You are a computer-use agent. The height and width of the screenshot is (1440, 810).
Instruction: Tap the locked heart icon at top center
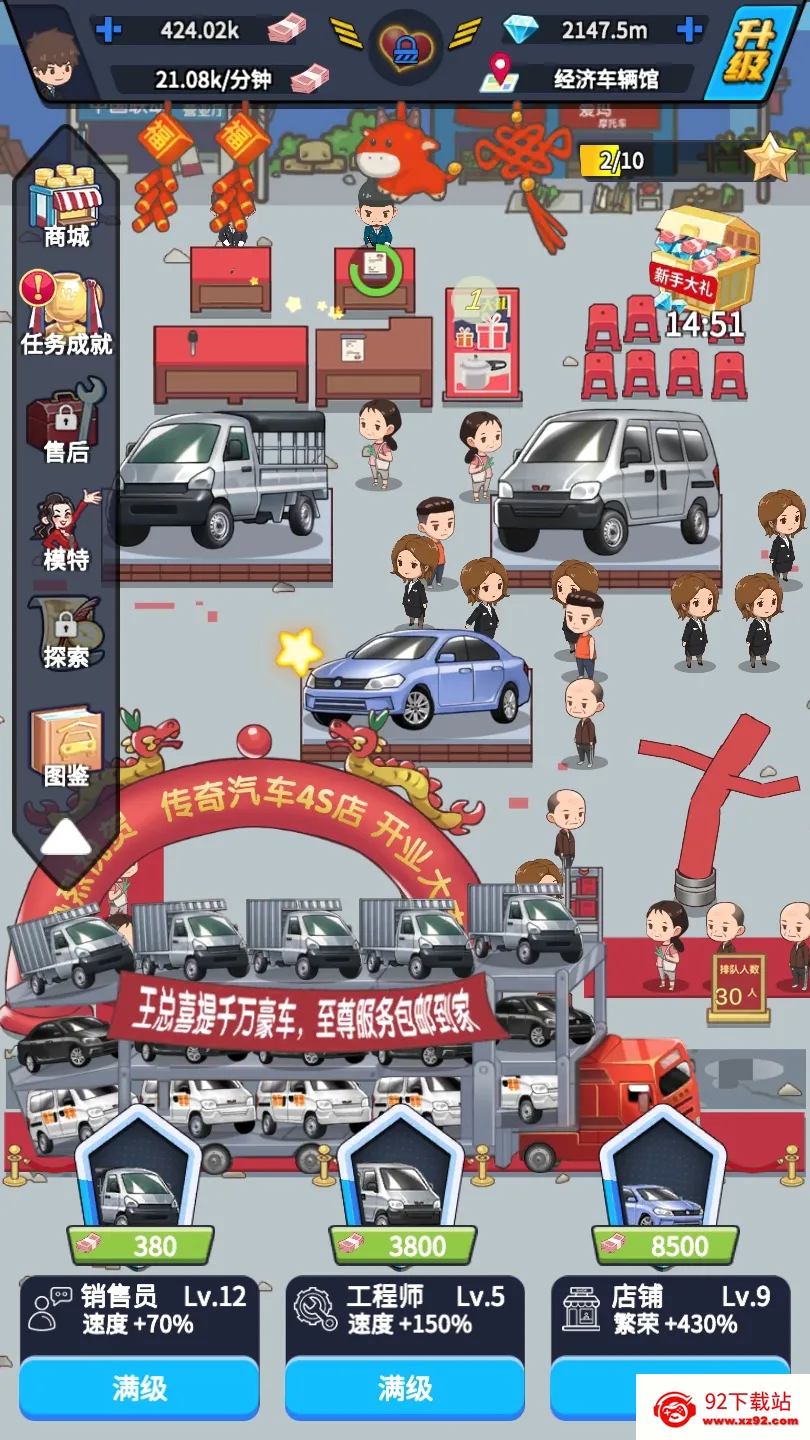pos(405,46)
